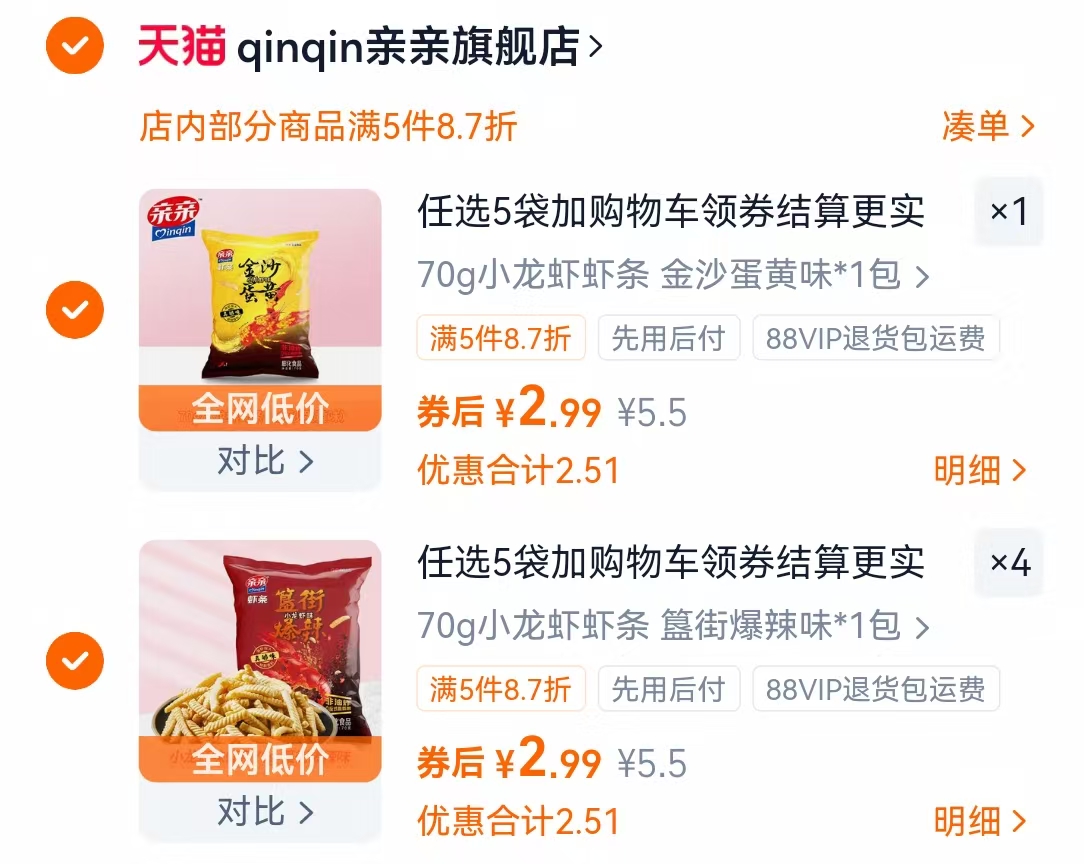Change quantity ×4 of 蔖街爆辣味

tap(1008, 563)
